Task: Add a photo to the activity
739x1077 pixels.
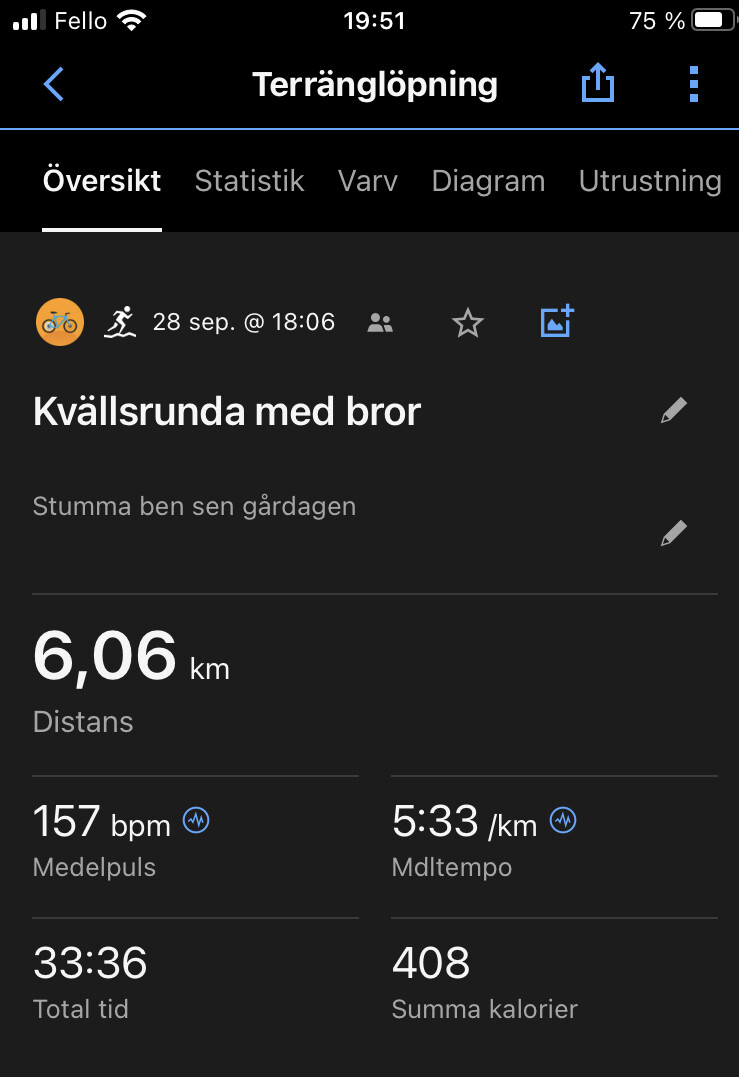Action: tap(557, 322)
